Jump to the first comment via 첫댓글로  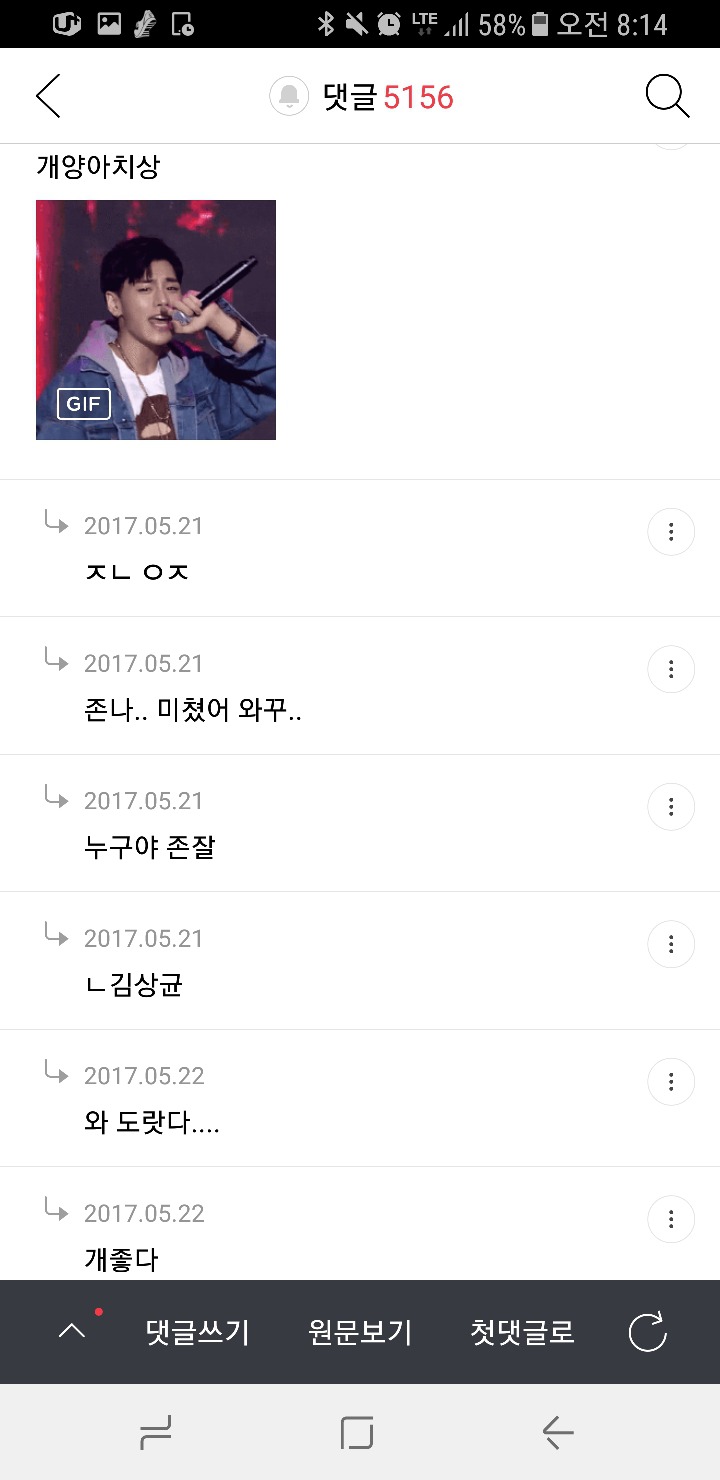pyautogui.click(x=522, y=1332)
